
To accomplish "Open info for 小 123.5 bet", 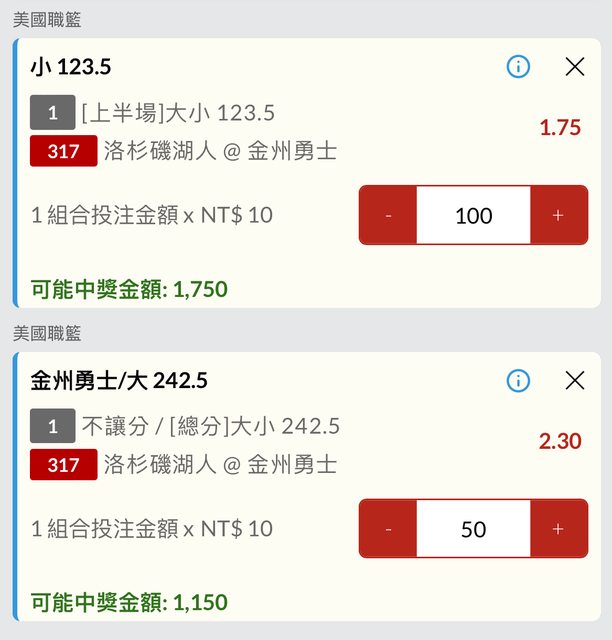I will [518, 67].
